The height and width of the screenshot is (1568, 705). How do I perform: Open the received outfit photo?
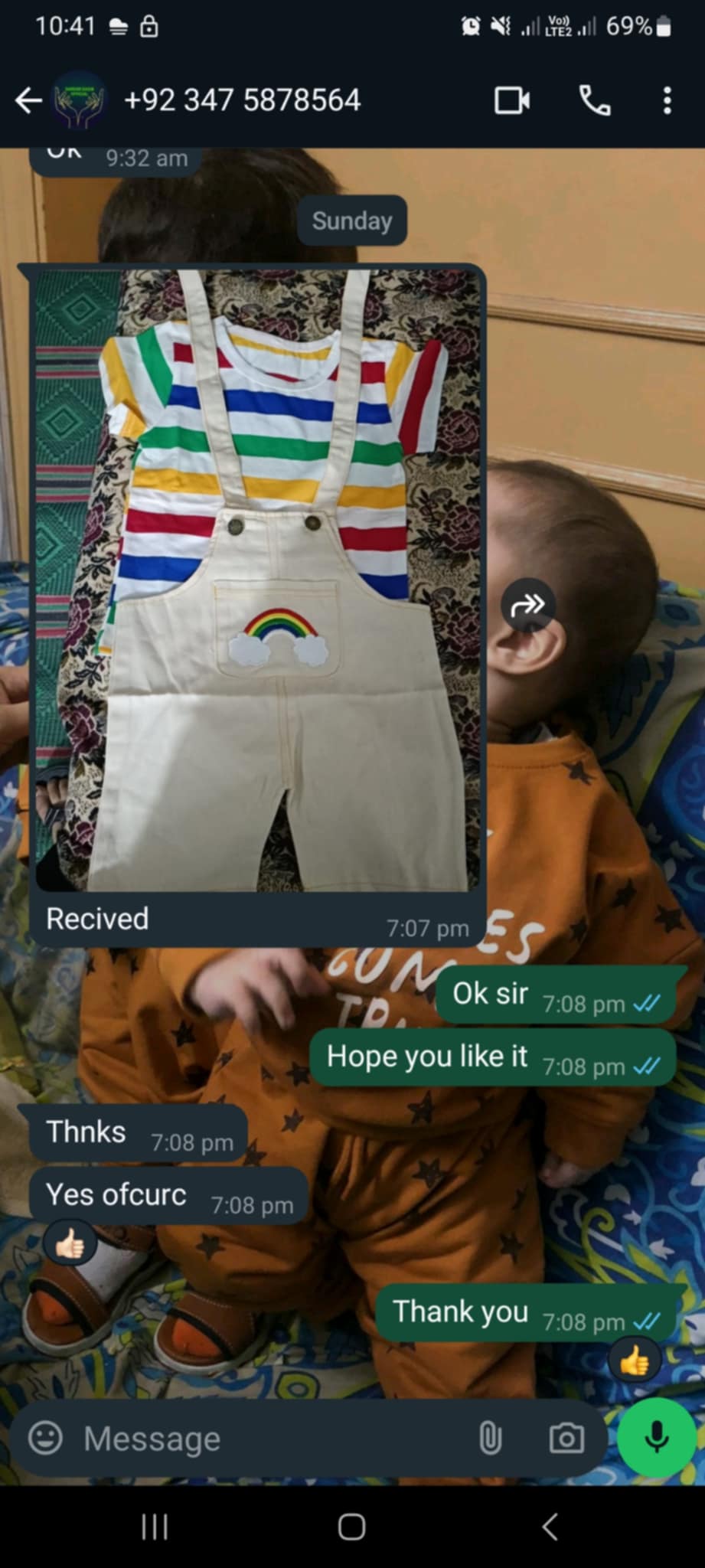(x=258, y=580)
